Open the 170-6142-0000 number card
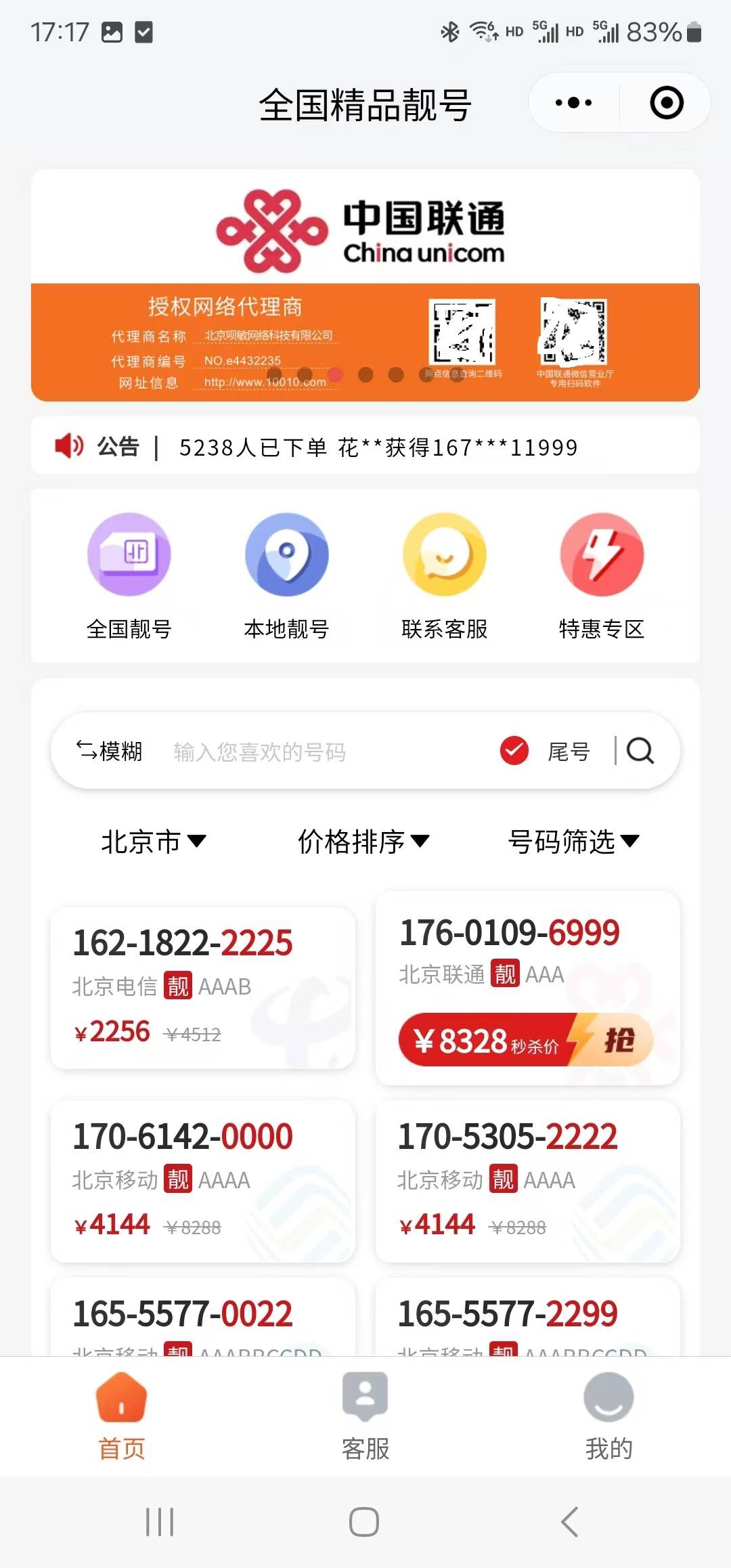731x1568 pixels. tap(203, 1181)
